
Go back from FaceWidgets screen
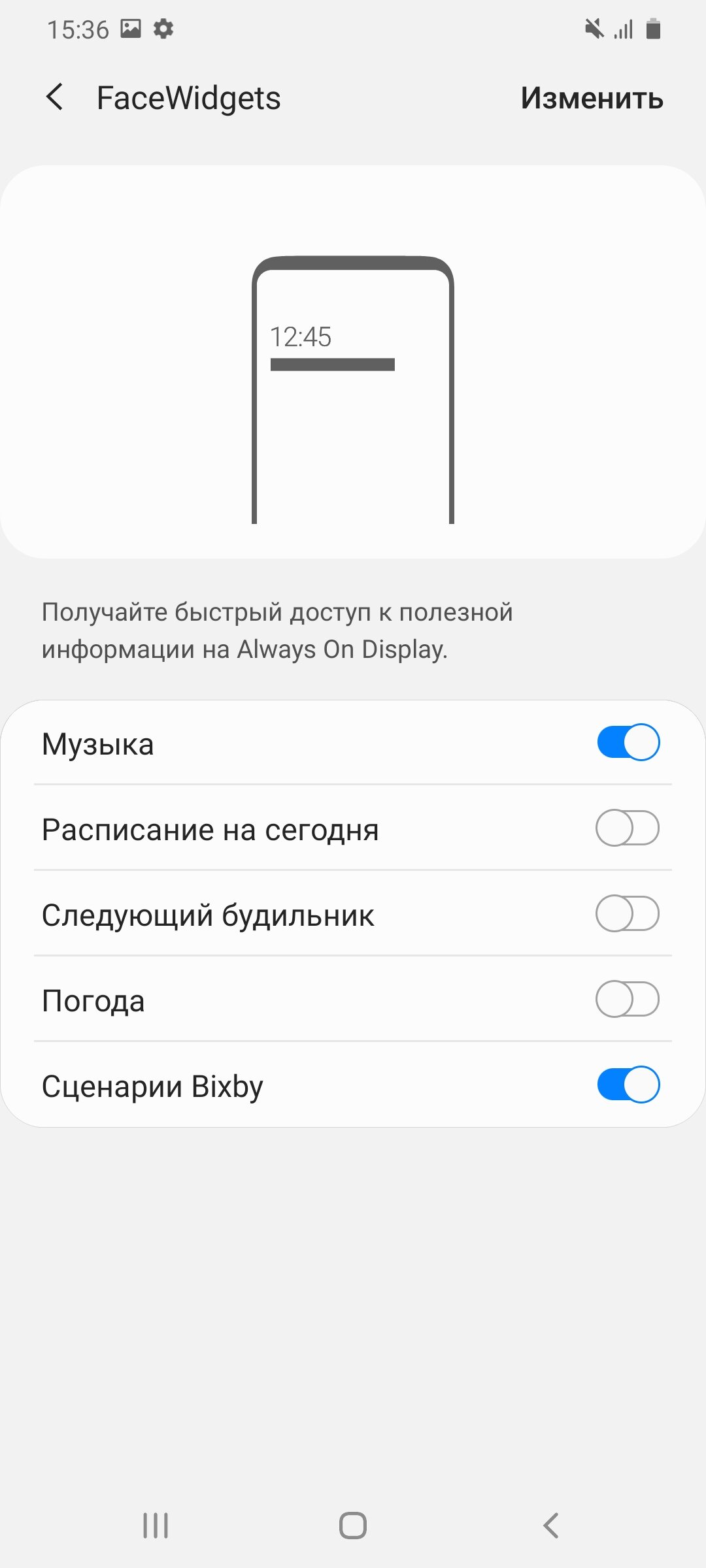coord(55,97)
